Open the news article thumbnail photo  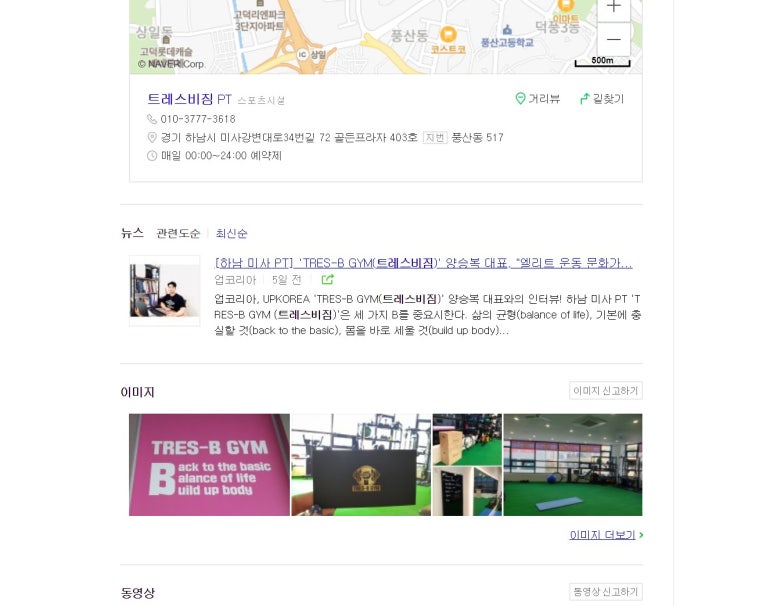164,291
